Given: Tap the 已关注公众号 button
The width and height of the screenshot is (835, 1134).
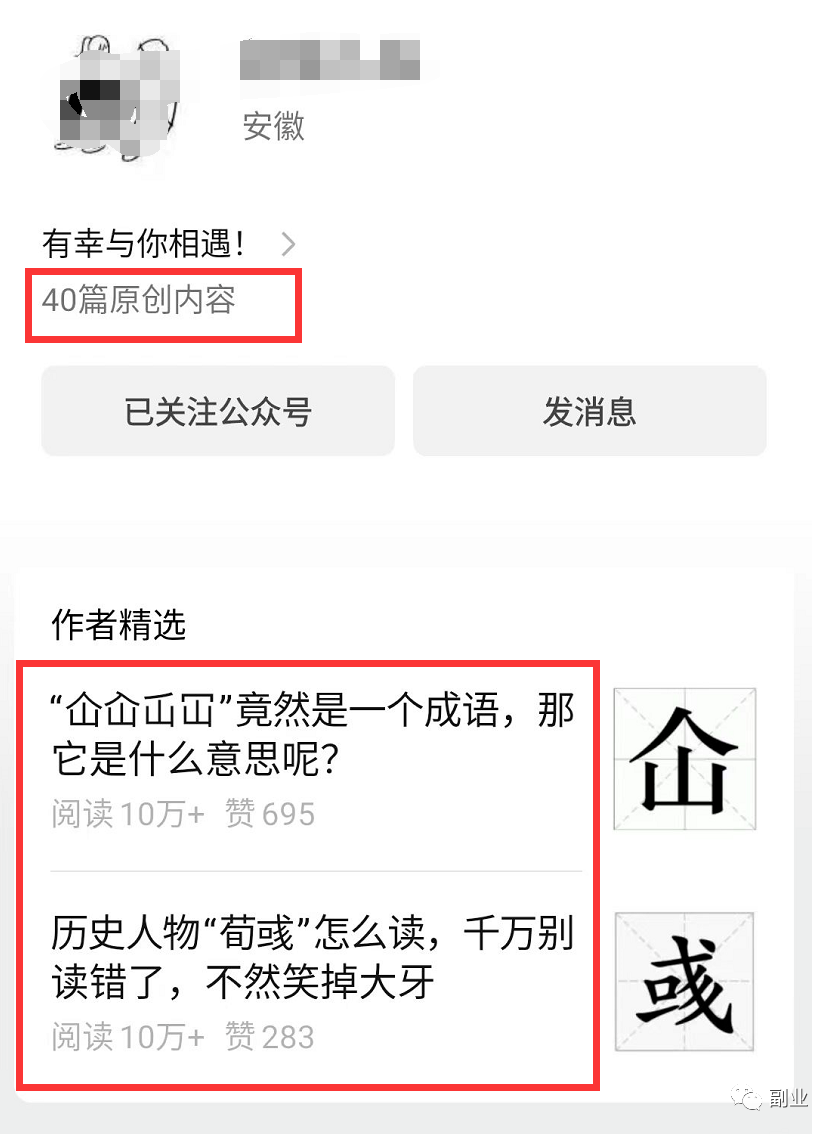Looking at the screenshot, I should pyautogui.click(x=218, y=411).
